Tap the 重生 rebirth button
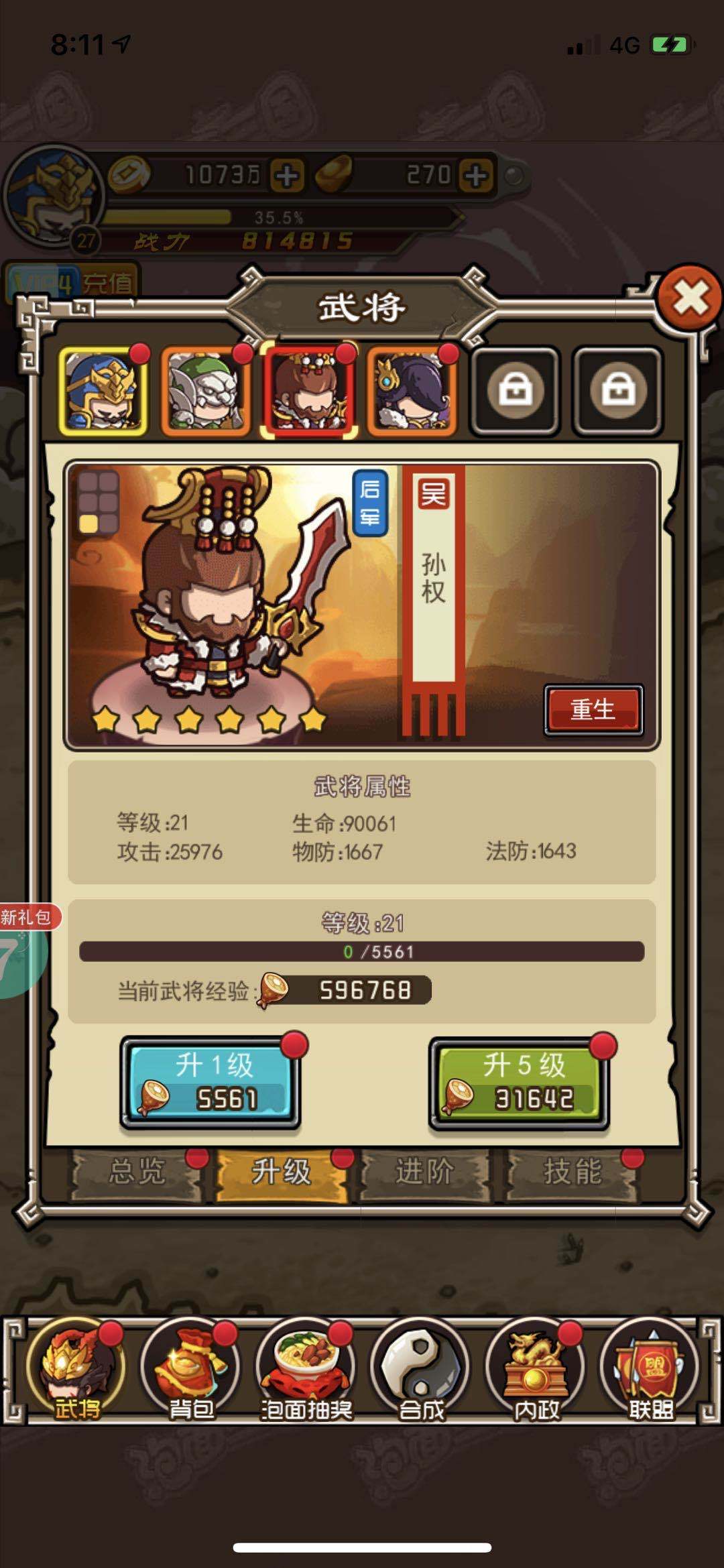 [x=593, y=709]
